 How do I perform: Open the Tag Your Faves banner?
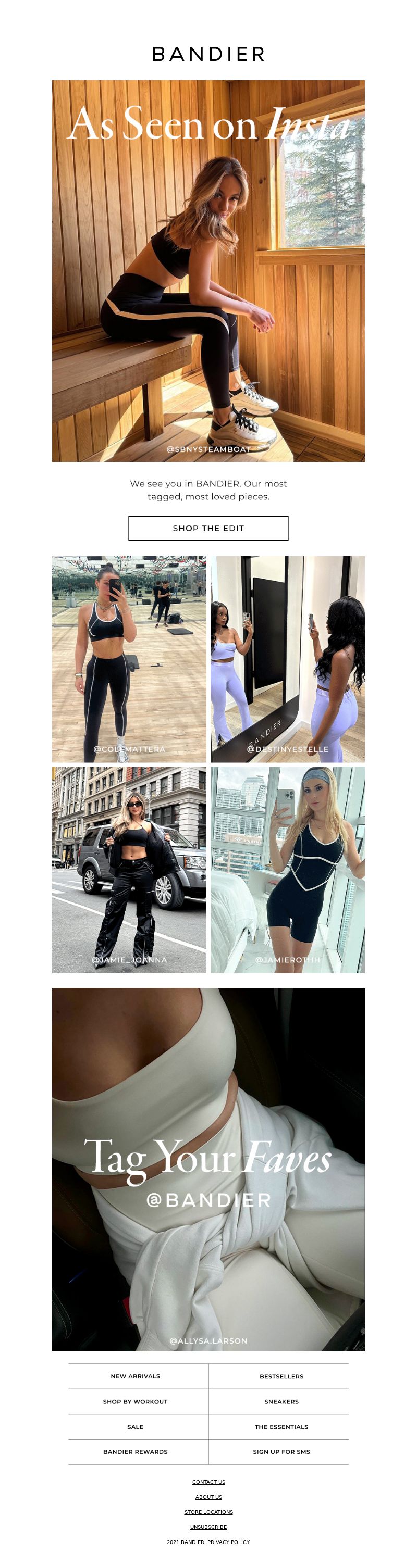[208, 1169]
